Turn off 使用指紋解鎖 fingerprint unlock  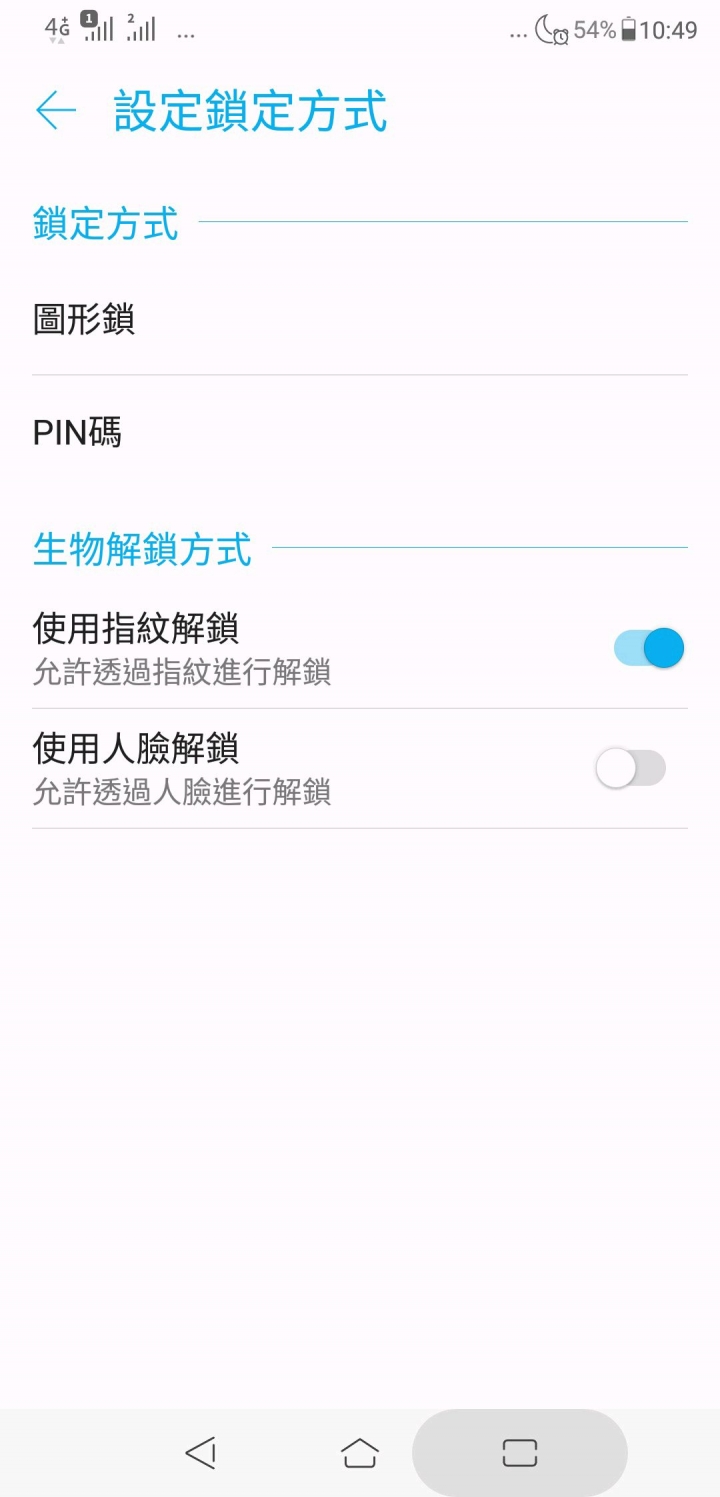(x=649, y=648)
